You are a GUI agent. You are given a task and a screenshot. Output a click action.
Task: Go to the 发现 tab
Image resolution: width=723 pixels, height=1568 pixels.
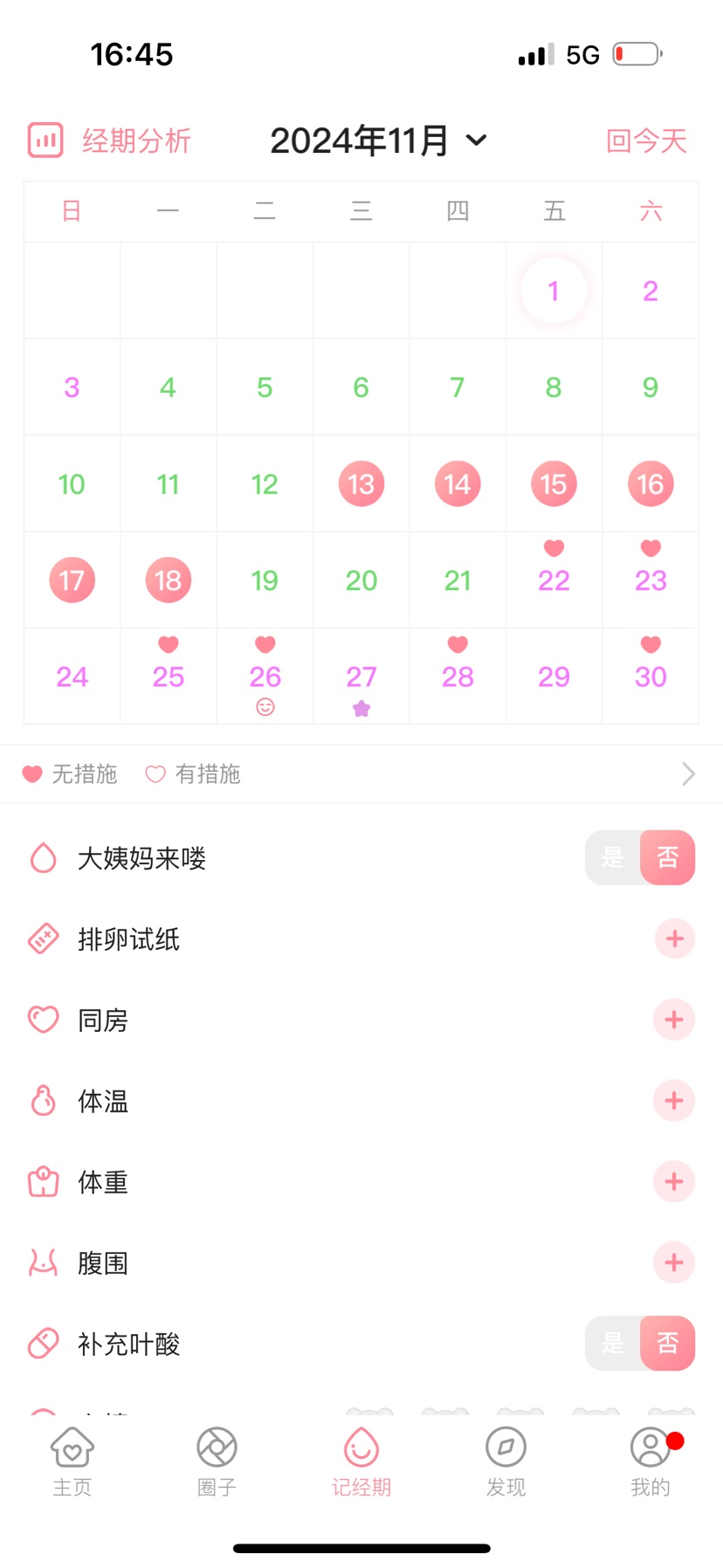tap(506, 1462)
